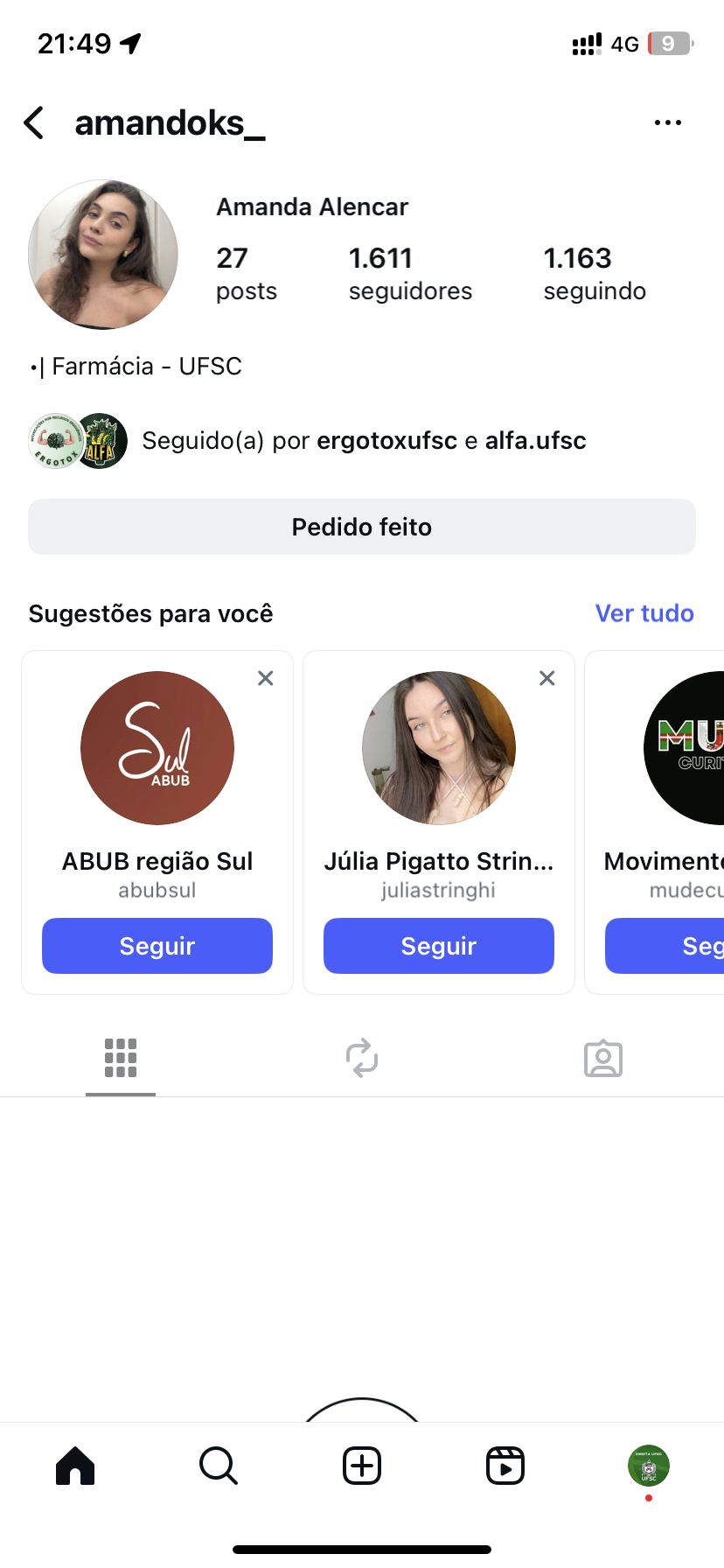The image size is (724, 1568).
Task: Switch to the reposts tab
Action: (x=362, y=1058)
